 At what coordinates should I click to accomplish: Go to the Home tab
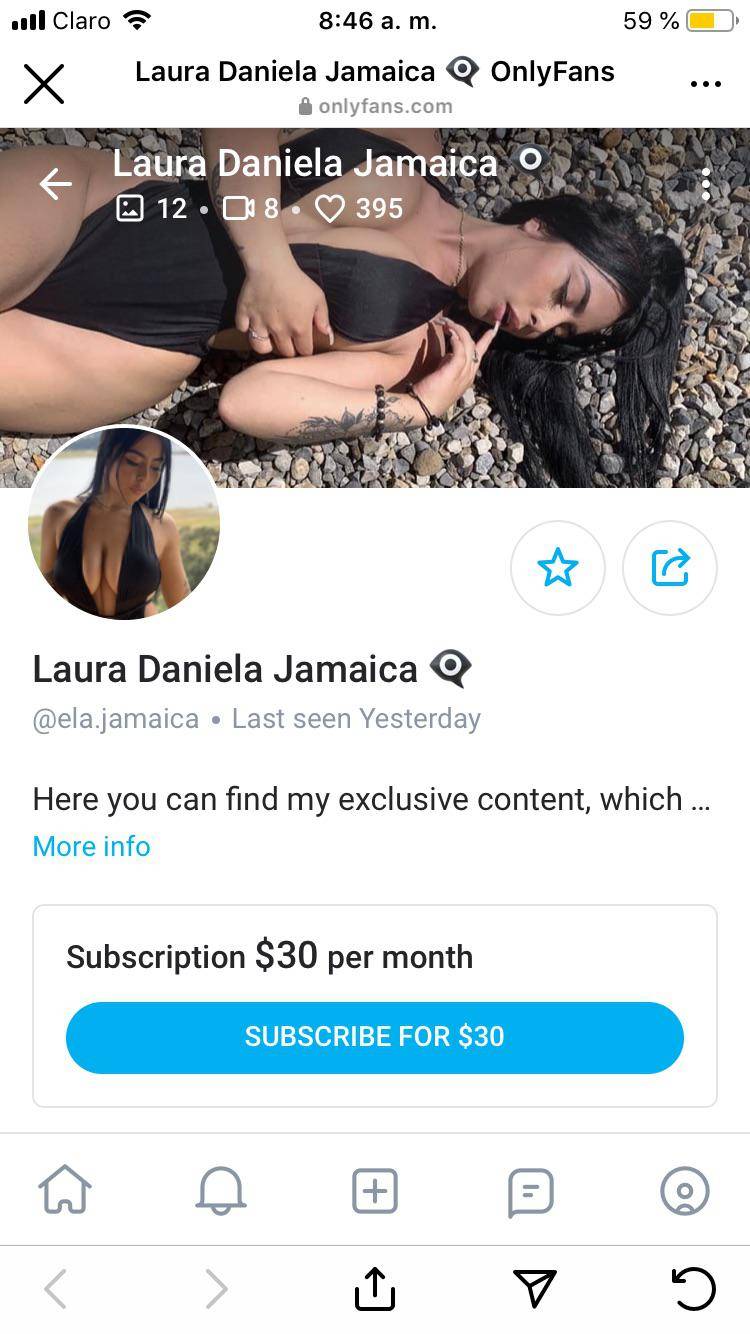65,1191
